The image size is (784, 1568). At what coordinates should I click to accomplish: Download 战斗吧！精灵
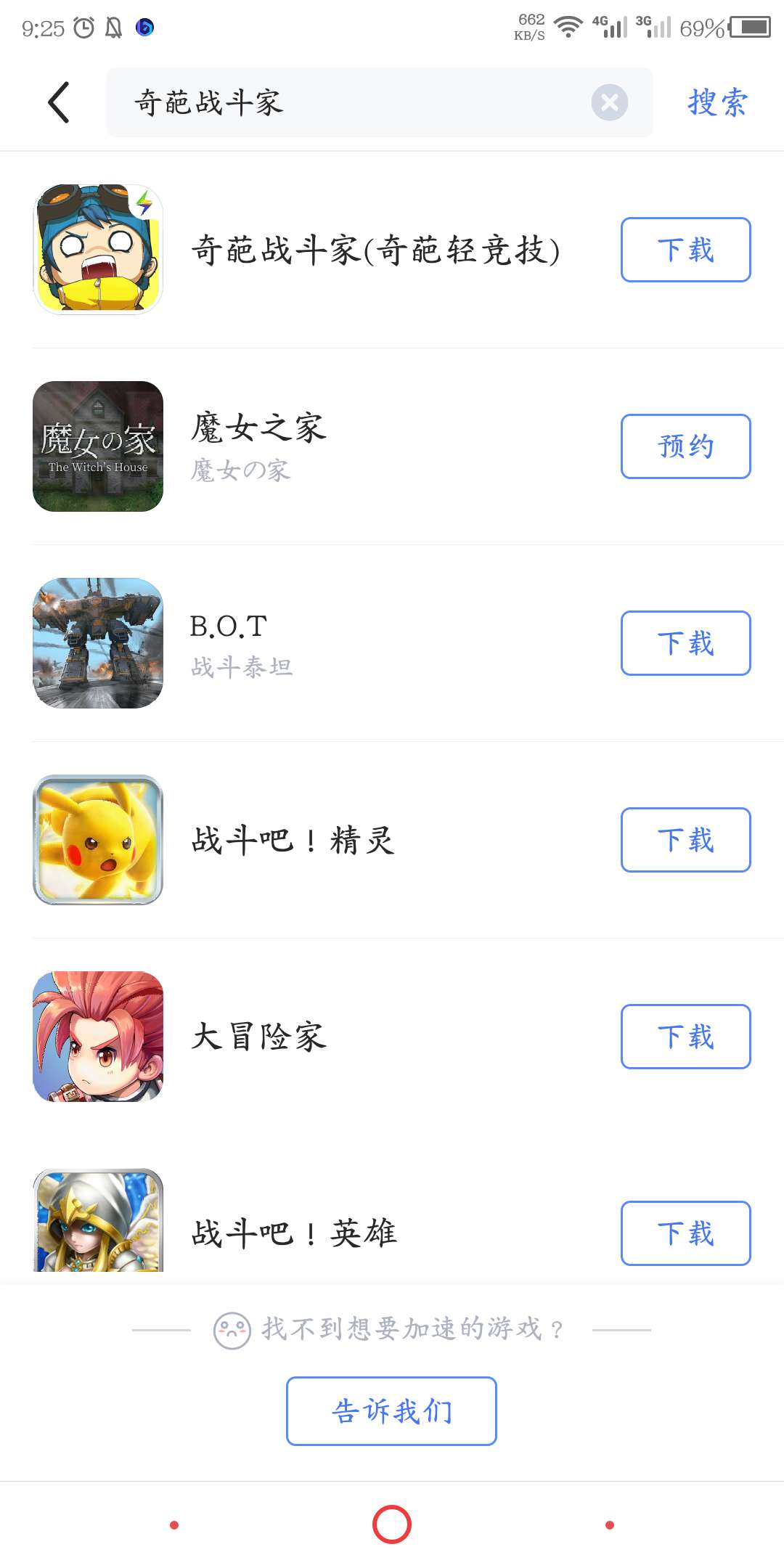click(x=685, y=840)
